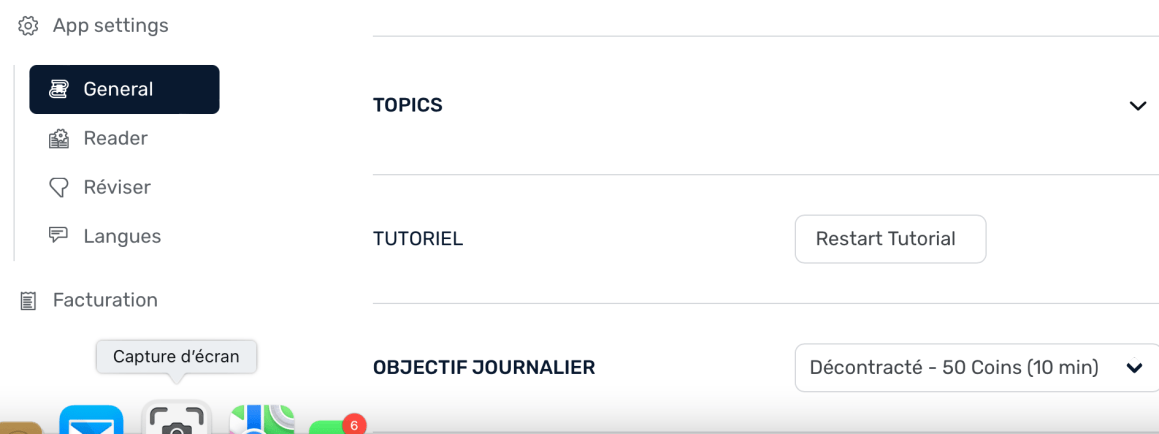Screen dimensions: 1159x434
Task: Go to Réviser settings
Action: point(116,187)
